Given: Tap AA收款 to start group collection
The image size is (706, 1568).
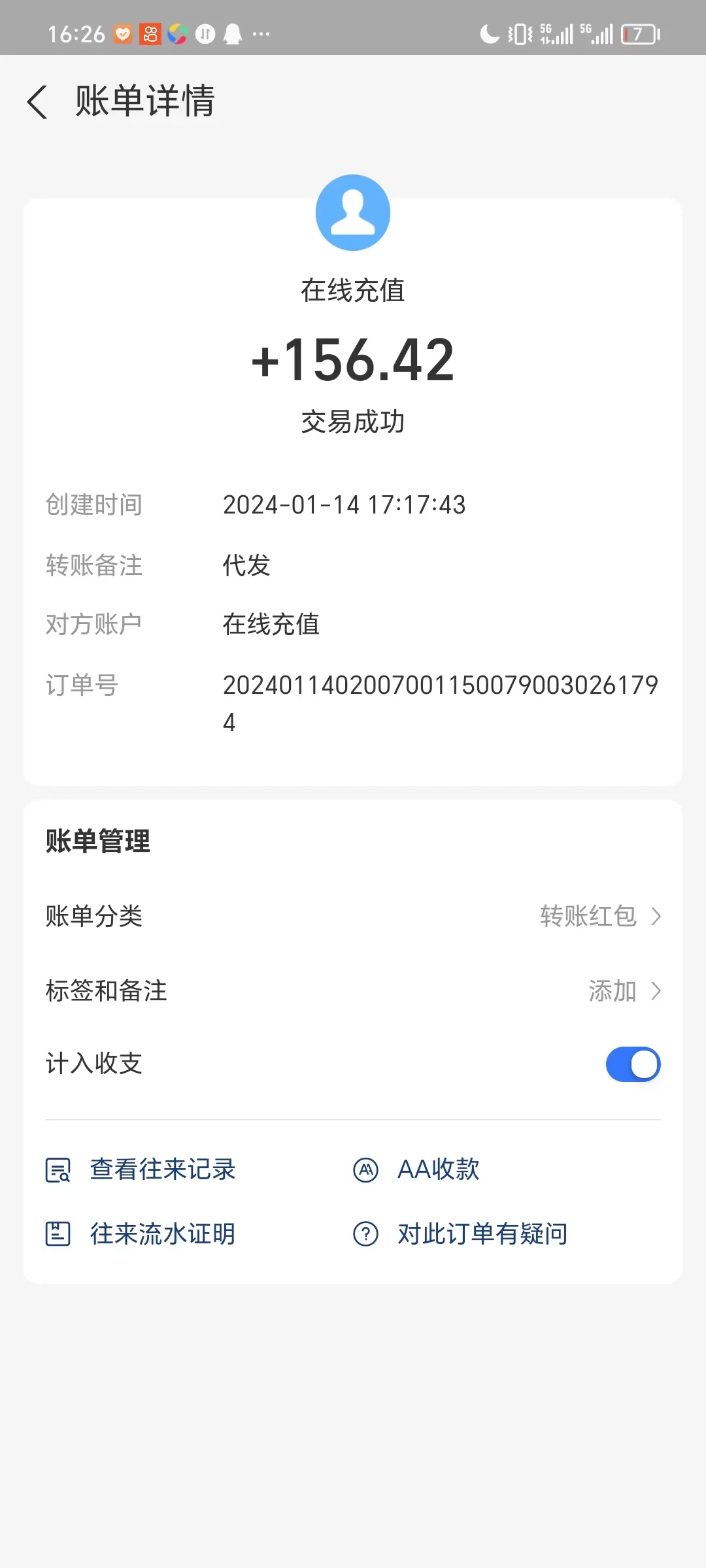Looking at the screenshot, I should coord(439,1169).
